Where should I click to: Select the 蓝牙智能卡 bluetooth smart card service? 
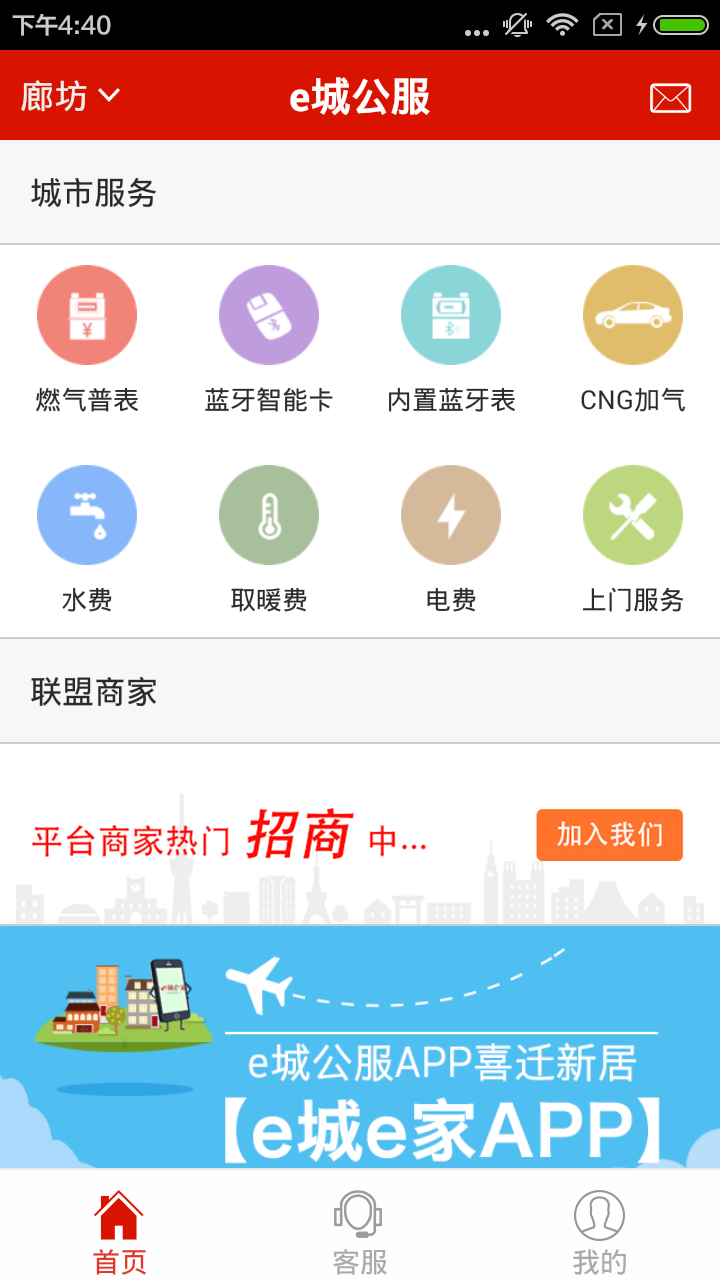[x=269, y=314]
